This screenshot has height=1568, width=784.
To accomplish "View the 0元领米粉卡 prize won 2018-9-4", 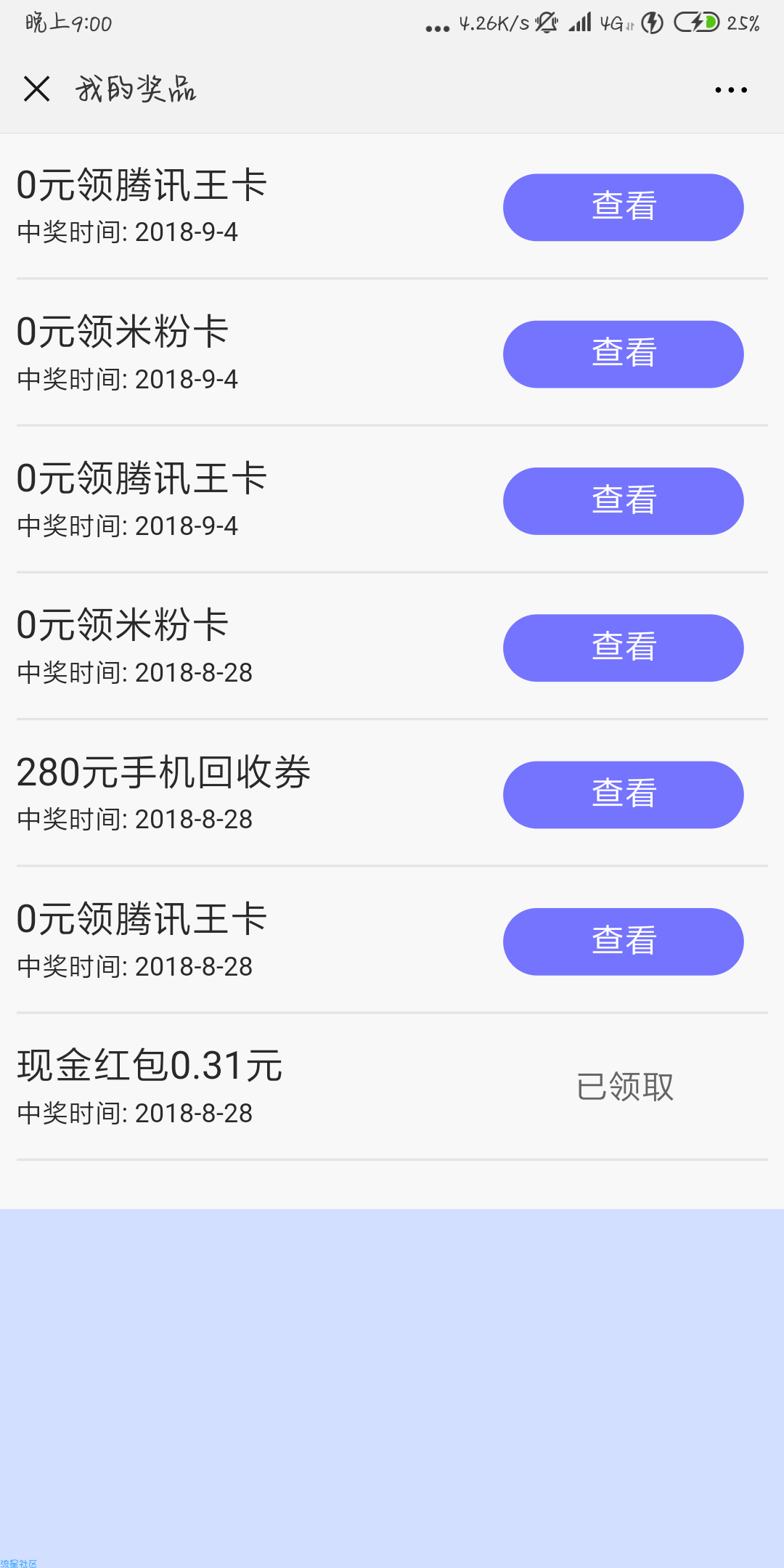I will tap(623, 354).
